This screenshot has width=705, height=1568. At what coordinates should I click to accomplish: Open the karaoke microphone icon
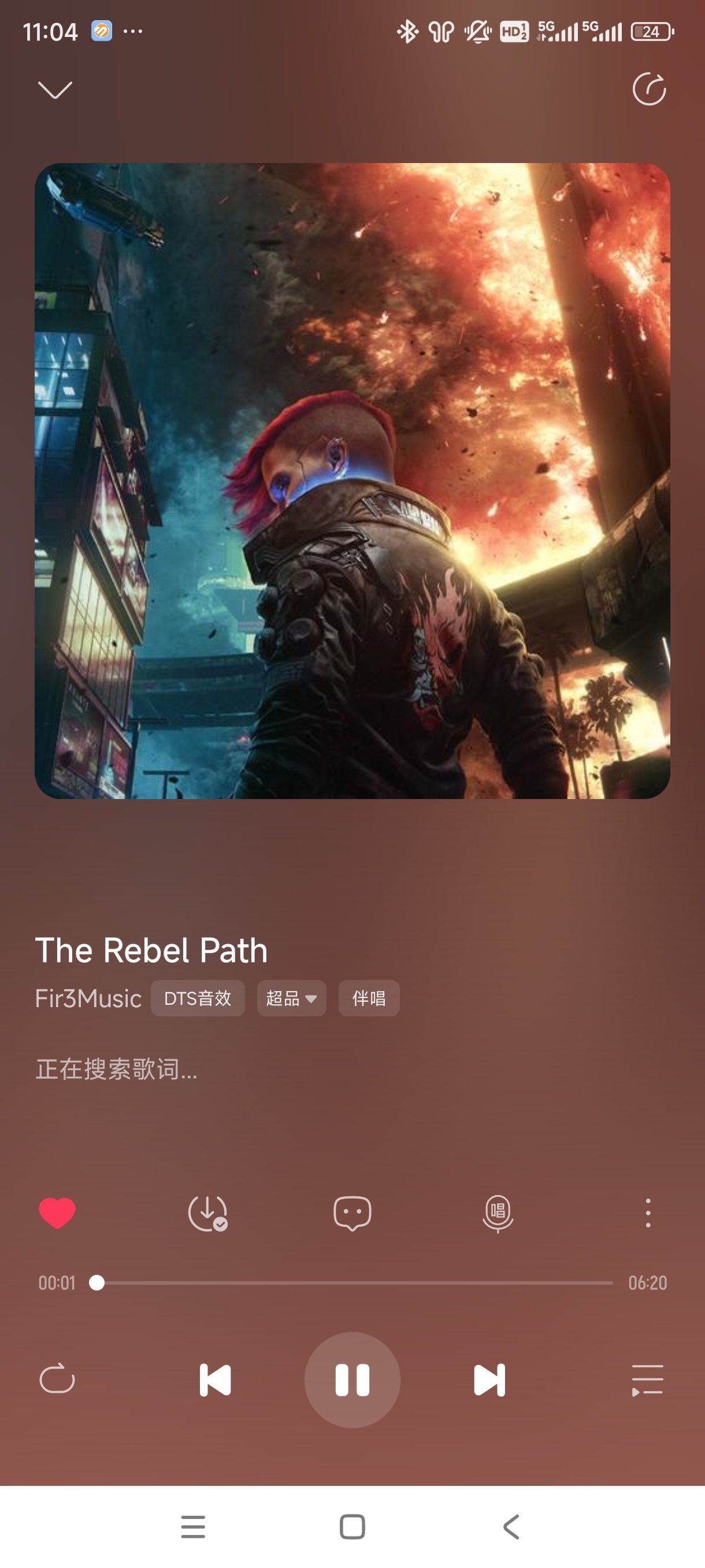[x=498, y=1212]
